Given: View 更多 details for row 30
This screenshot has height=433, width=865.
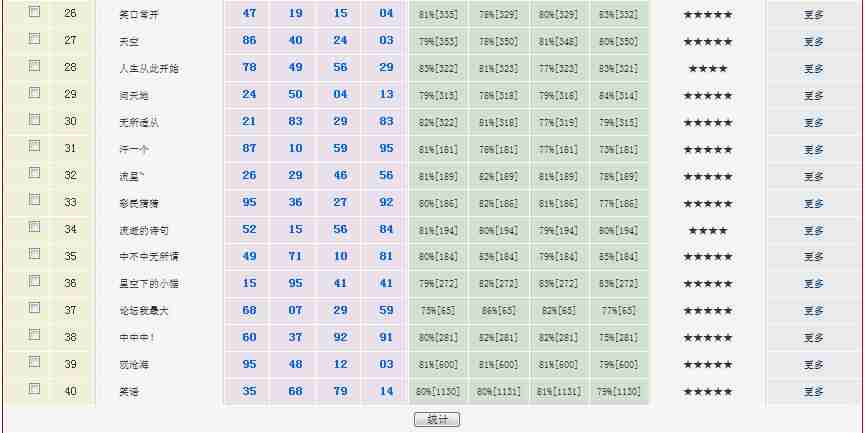Looking at the screenshot, I should point(814,123).
